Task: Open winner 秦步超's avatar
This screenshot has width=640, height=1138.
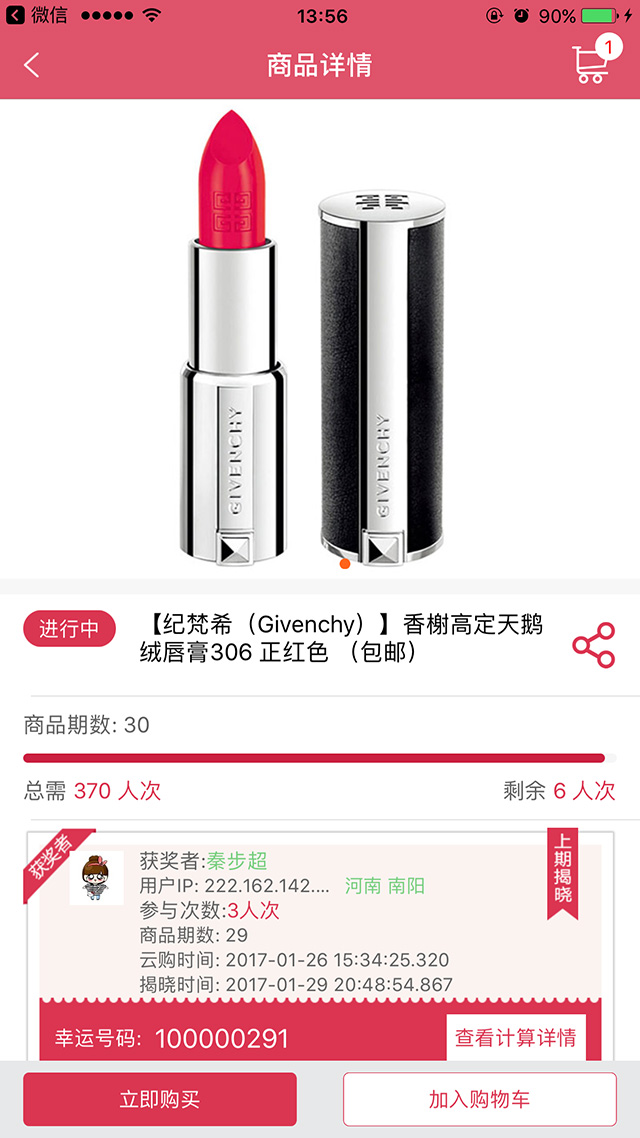Action: [97, 877]
